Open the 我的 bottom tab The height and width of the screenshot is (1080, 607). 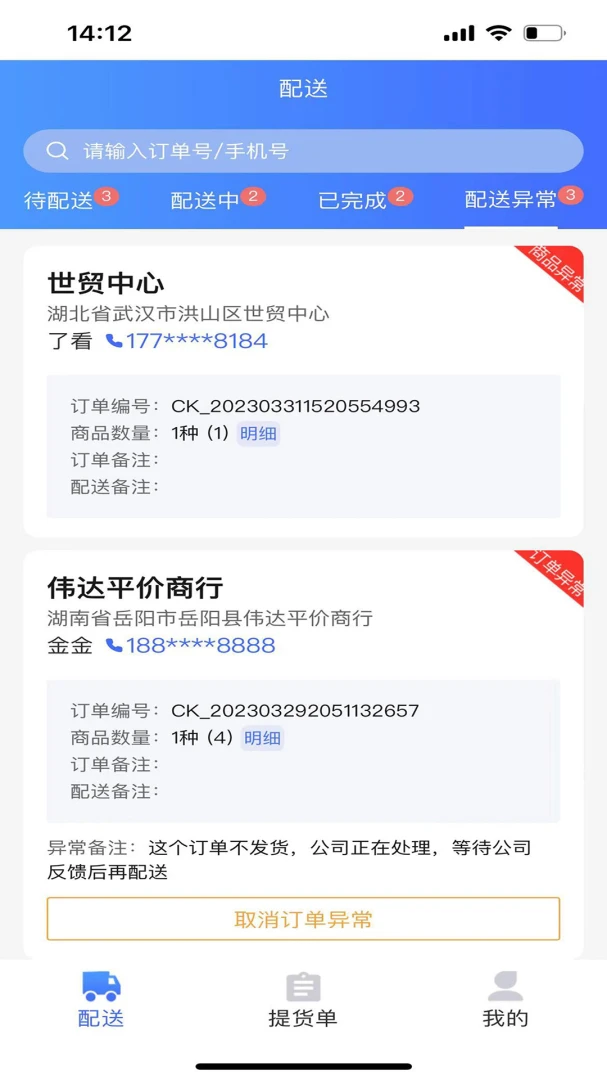pyautogui.click(x=505, y=999)
